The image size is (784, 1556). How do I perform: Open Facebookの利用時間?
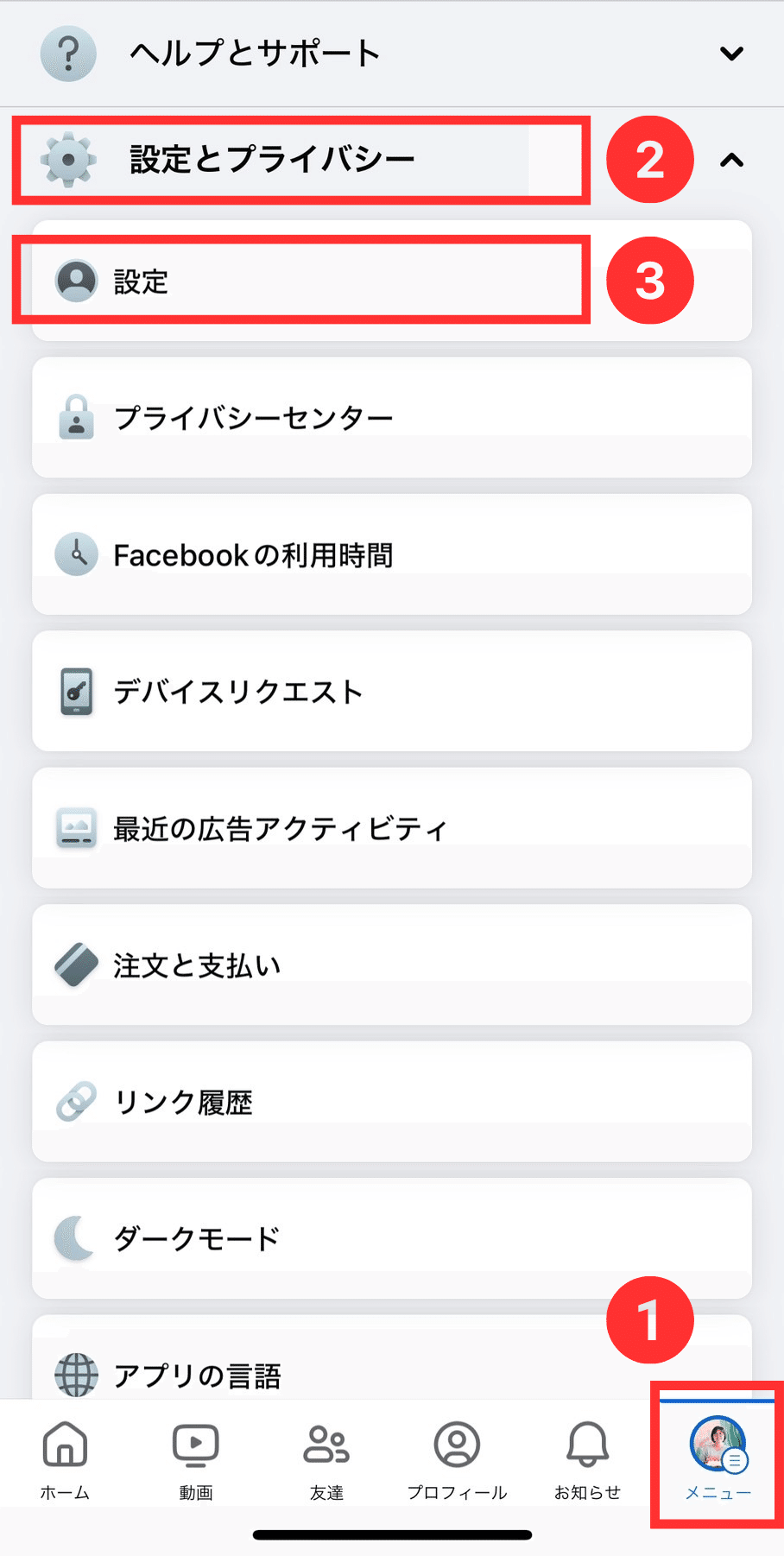[392, 554]
